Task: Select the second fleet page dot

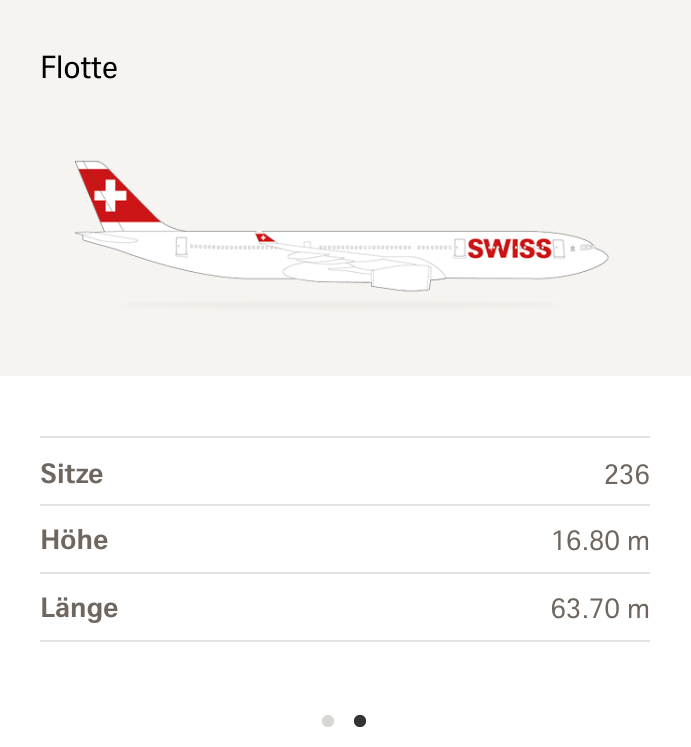Action: click(360, 720)
